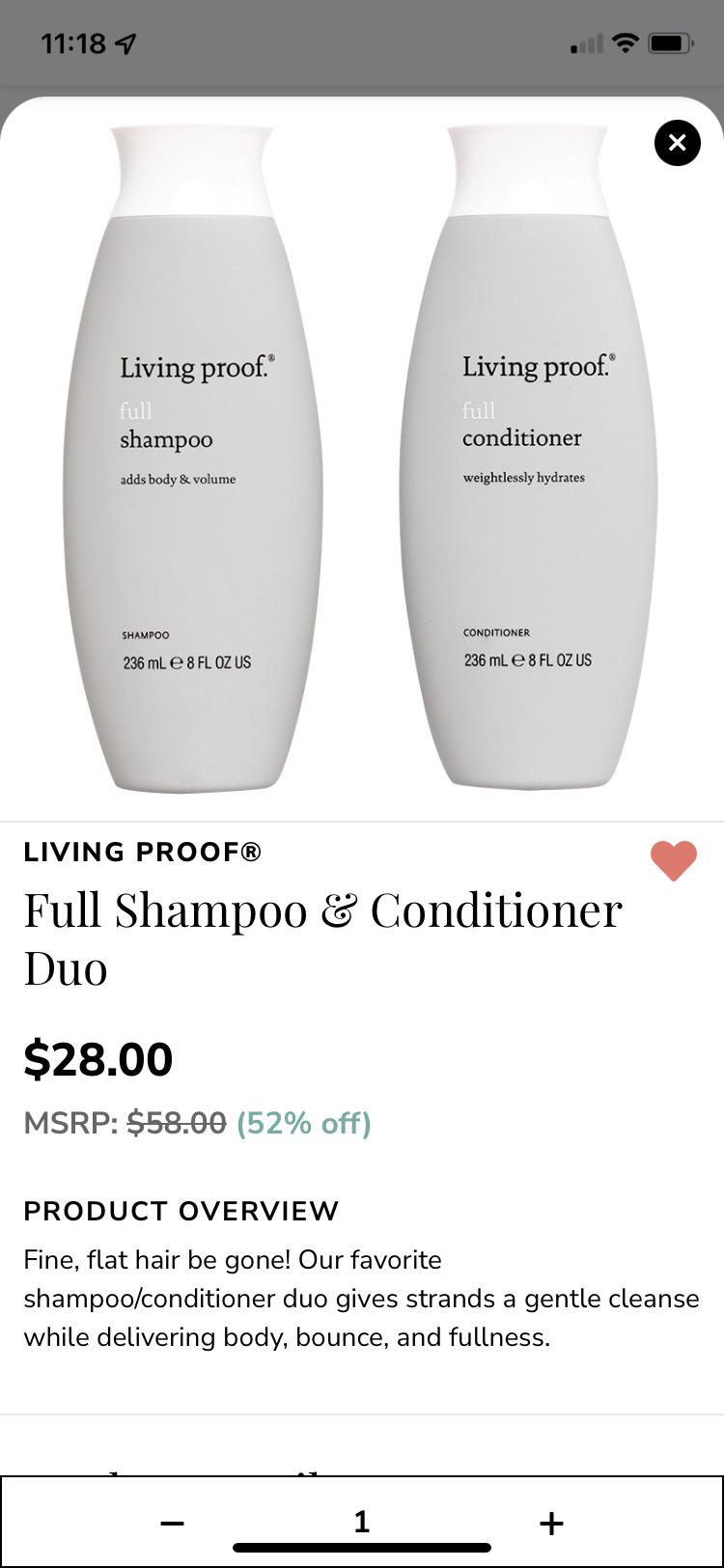Tap the $28.00 sale price
This screenshot has width=724, height=1568.
[98, 1058]
